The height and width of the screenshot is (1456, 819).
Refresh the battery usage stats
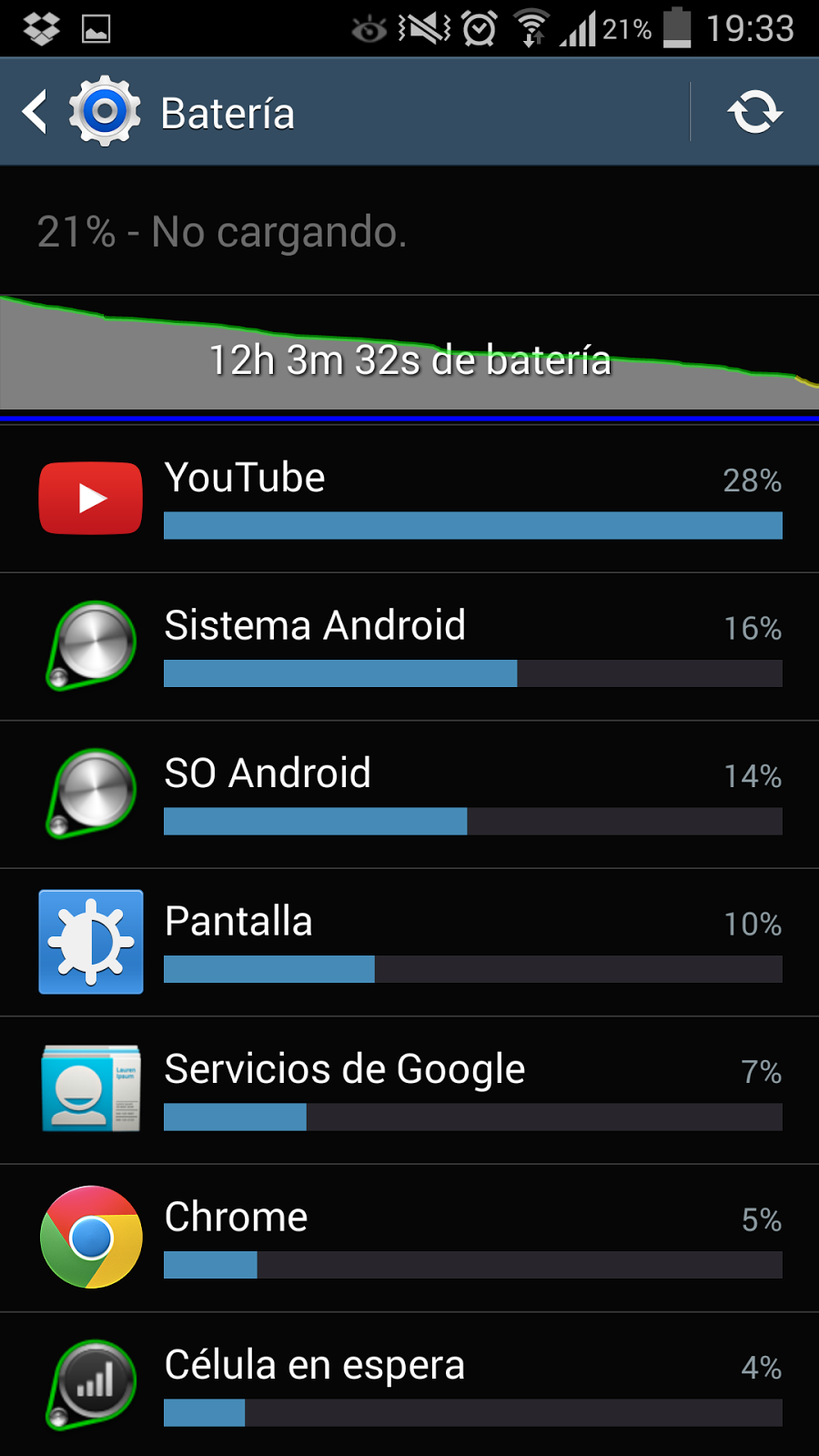754,113
